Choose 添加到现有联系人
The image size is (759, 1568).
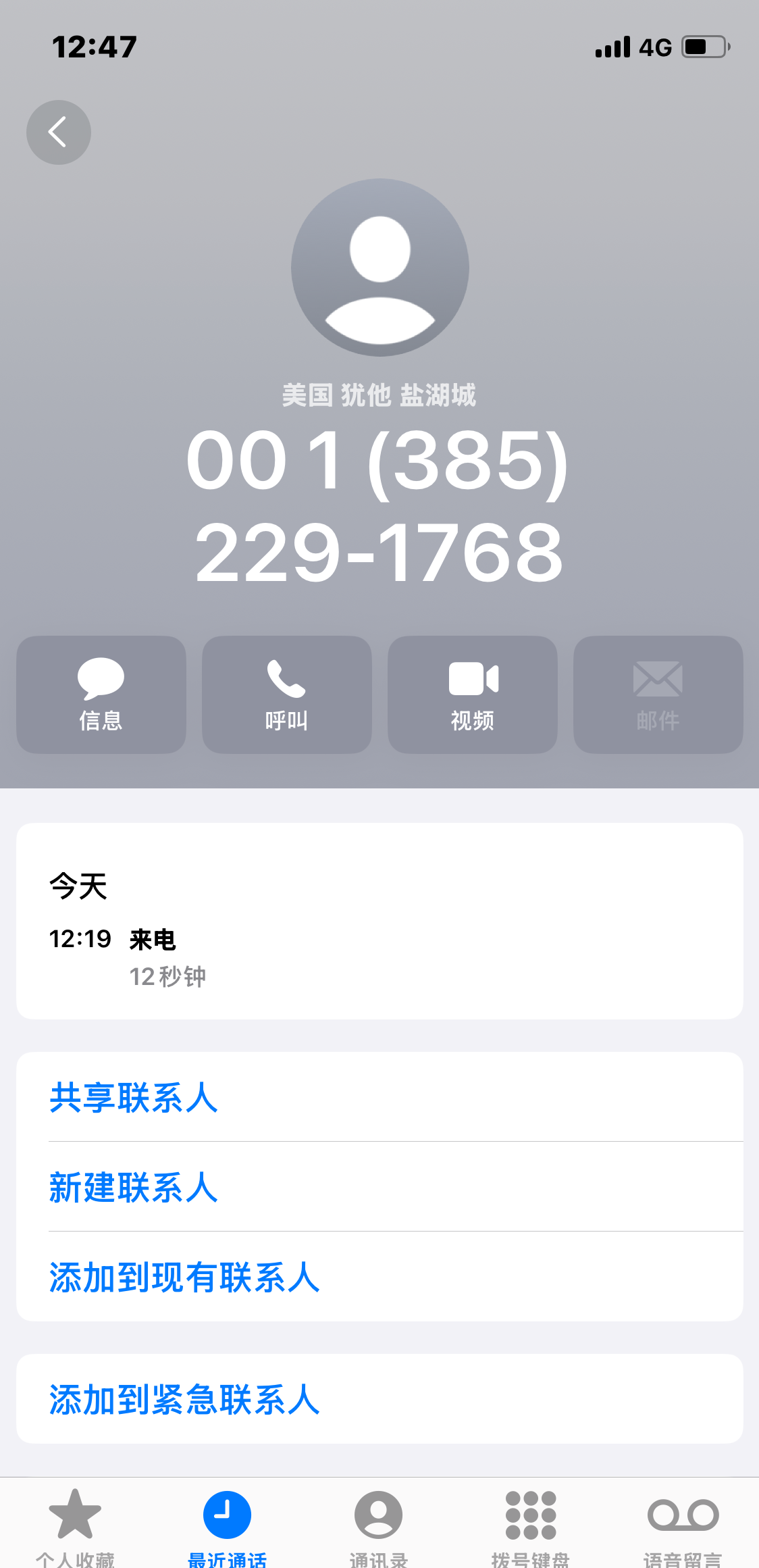184,1277
